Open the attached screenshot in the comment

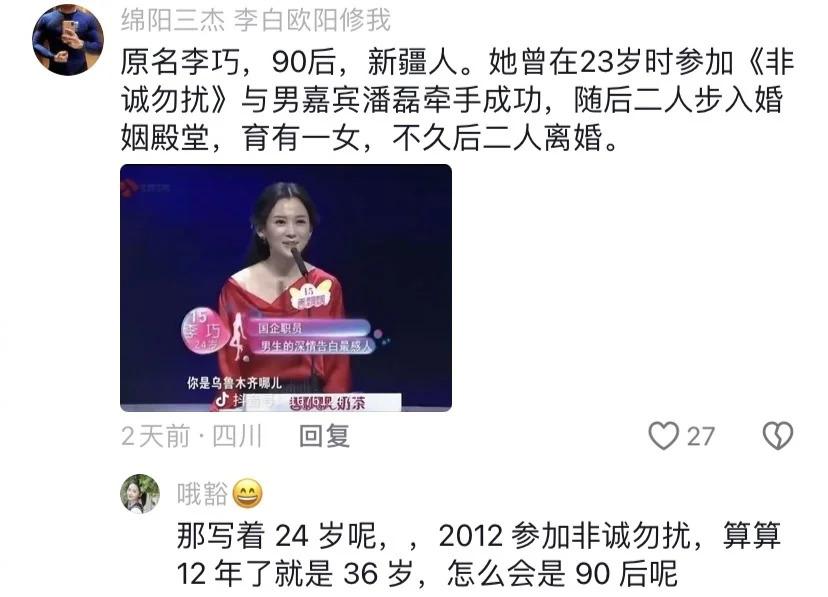click(x=285, y=287)
